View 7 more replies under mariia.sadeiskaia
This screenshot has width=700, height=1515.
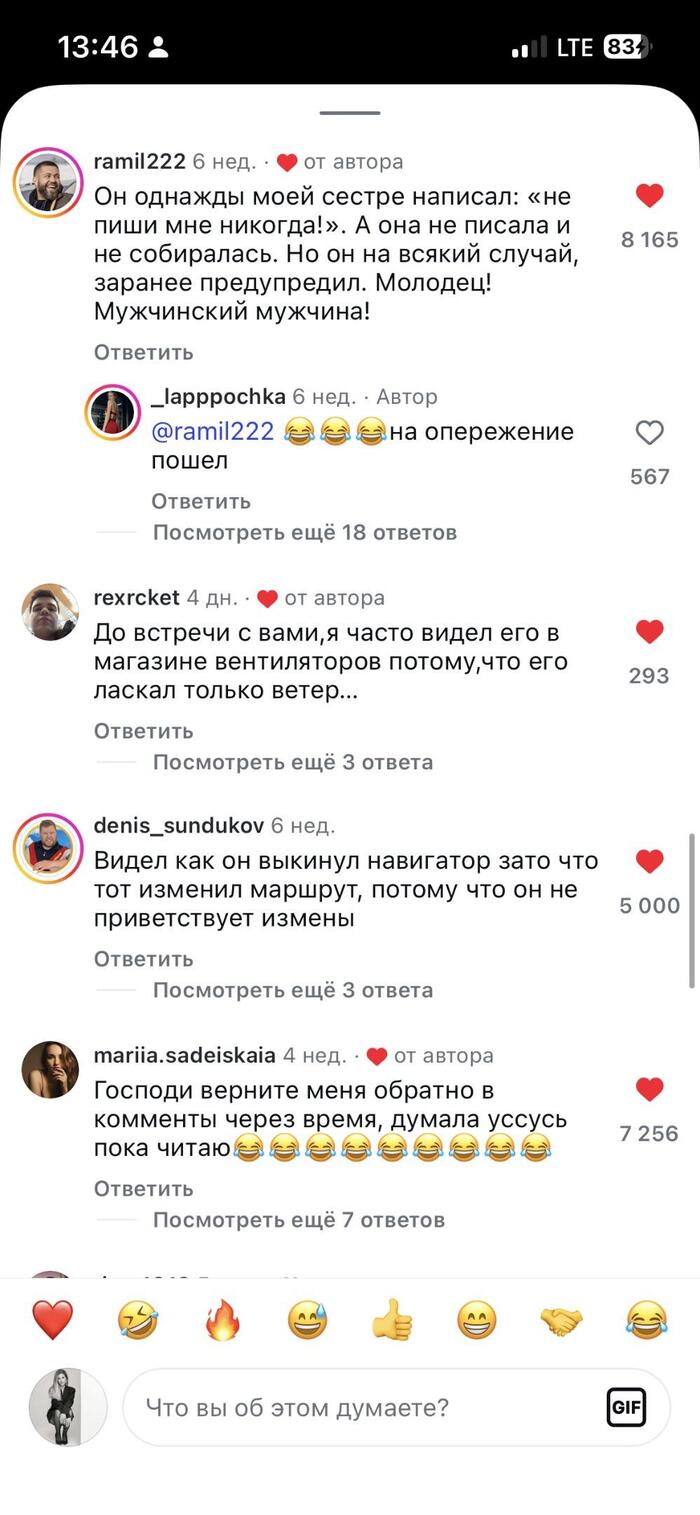(x=298, y=1220)
